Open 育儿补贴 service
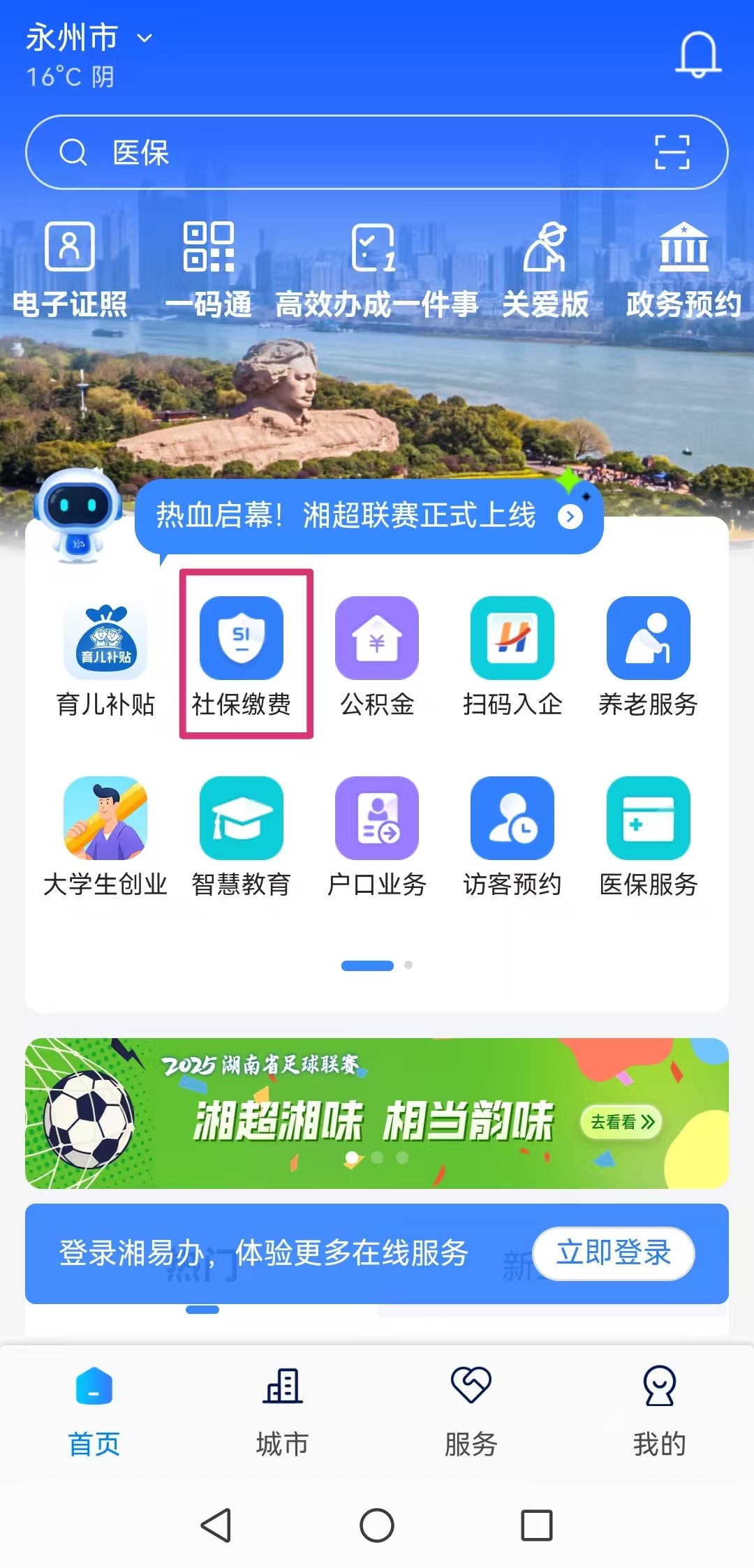 (x=105, y=656)
